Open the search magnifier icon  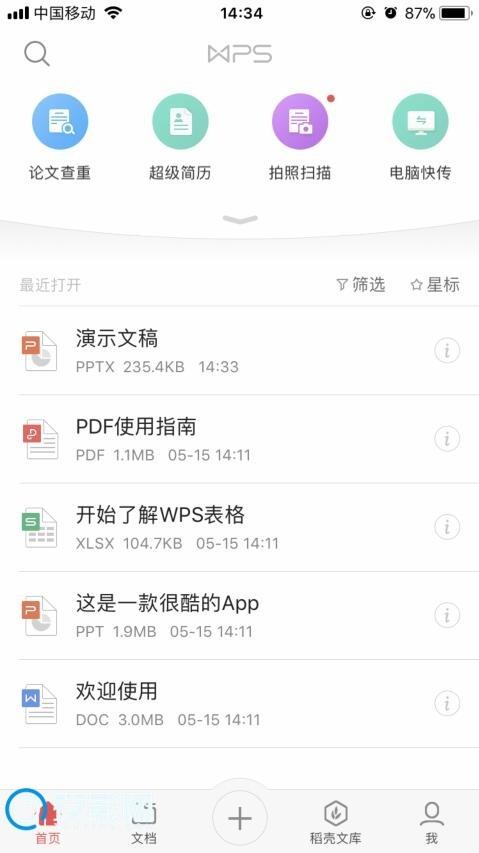tap(36, 54)
